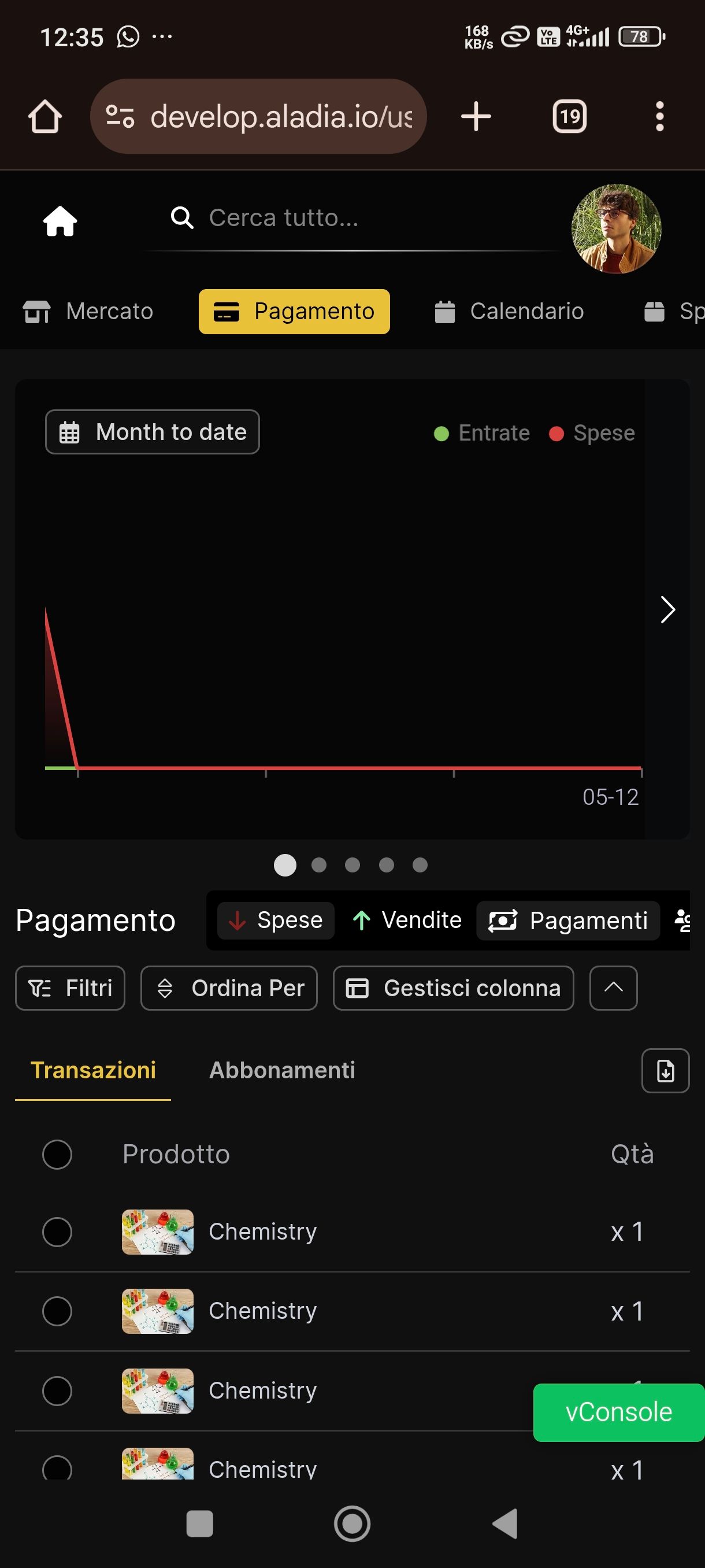Open the browser overflow menu
This screenshot has height=1568, width=705.
point(659,116)
